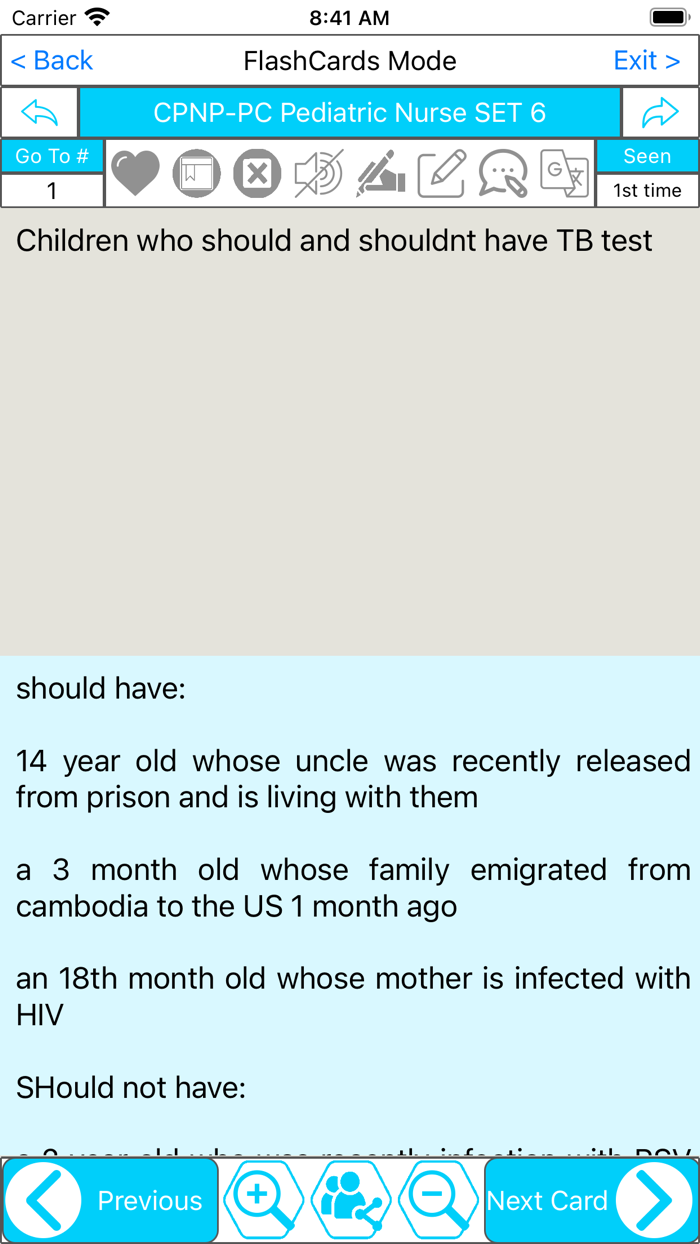Exit FlashCards Mode
The width and height of the screenshot is (700, 1244).
pos(646,61)
